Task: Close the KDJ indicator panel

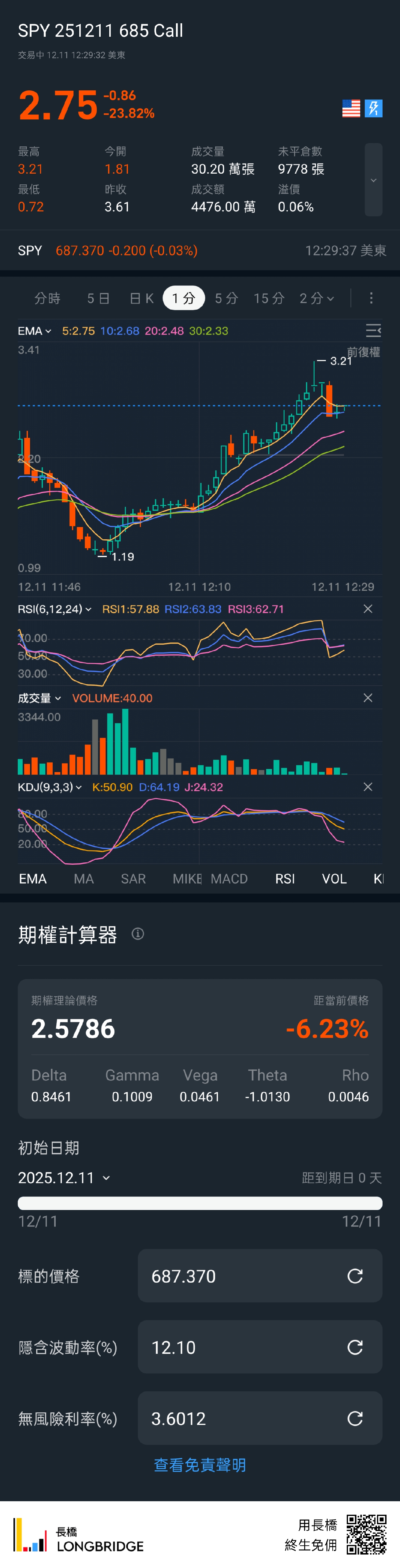Action: [x=368, y=787]
